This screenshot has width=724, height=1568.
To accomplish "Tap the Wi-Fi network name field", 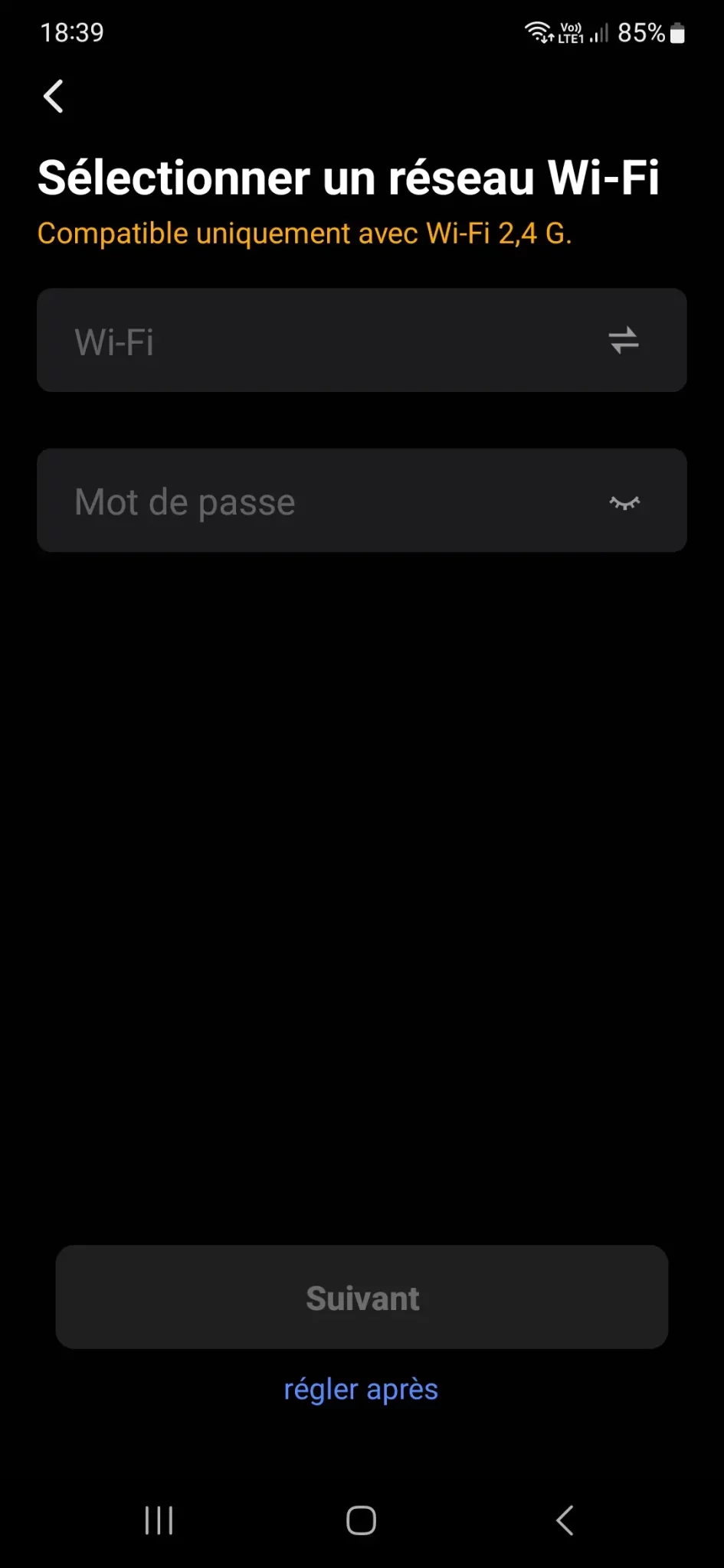I will pos(306,341).
